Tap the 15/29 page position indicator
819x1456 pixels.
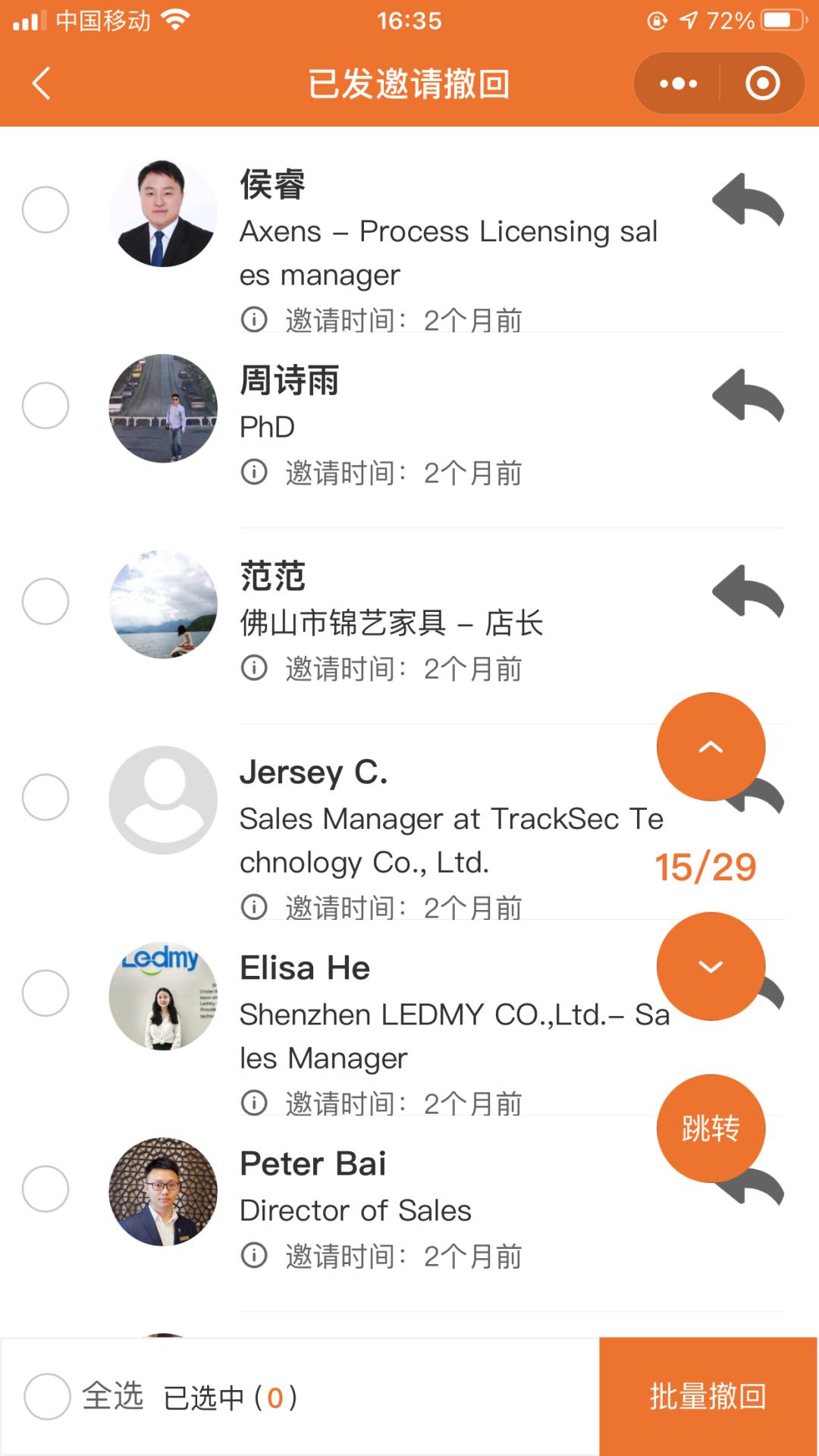(705, 867)
